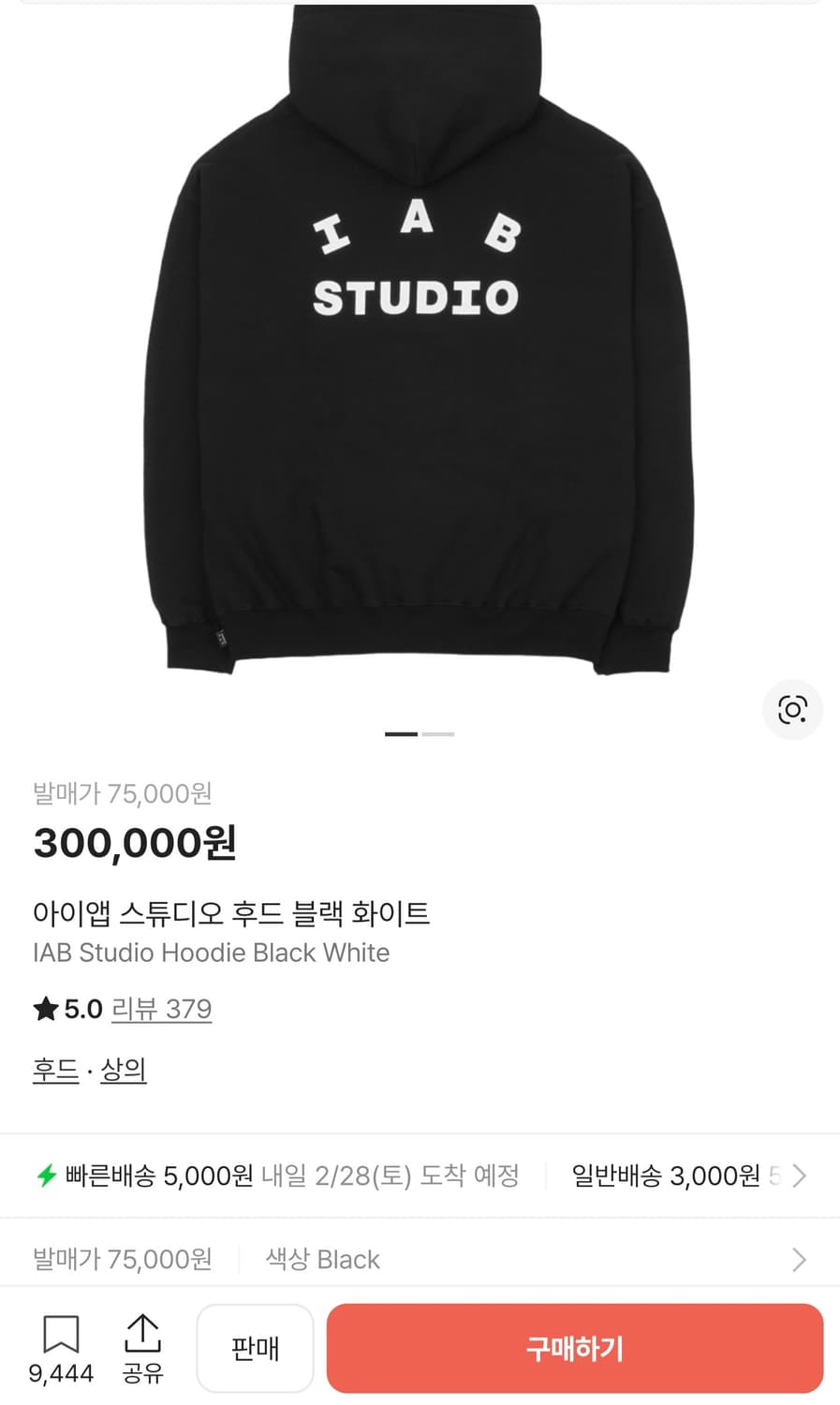The height and width of the screenshot is (1405, 840).
Task: Click the 상의 category tag
Action: [123, 1069]
